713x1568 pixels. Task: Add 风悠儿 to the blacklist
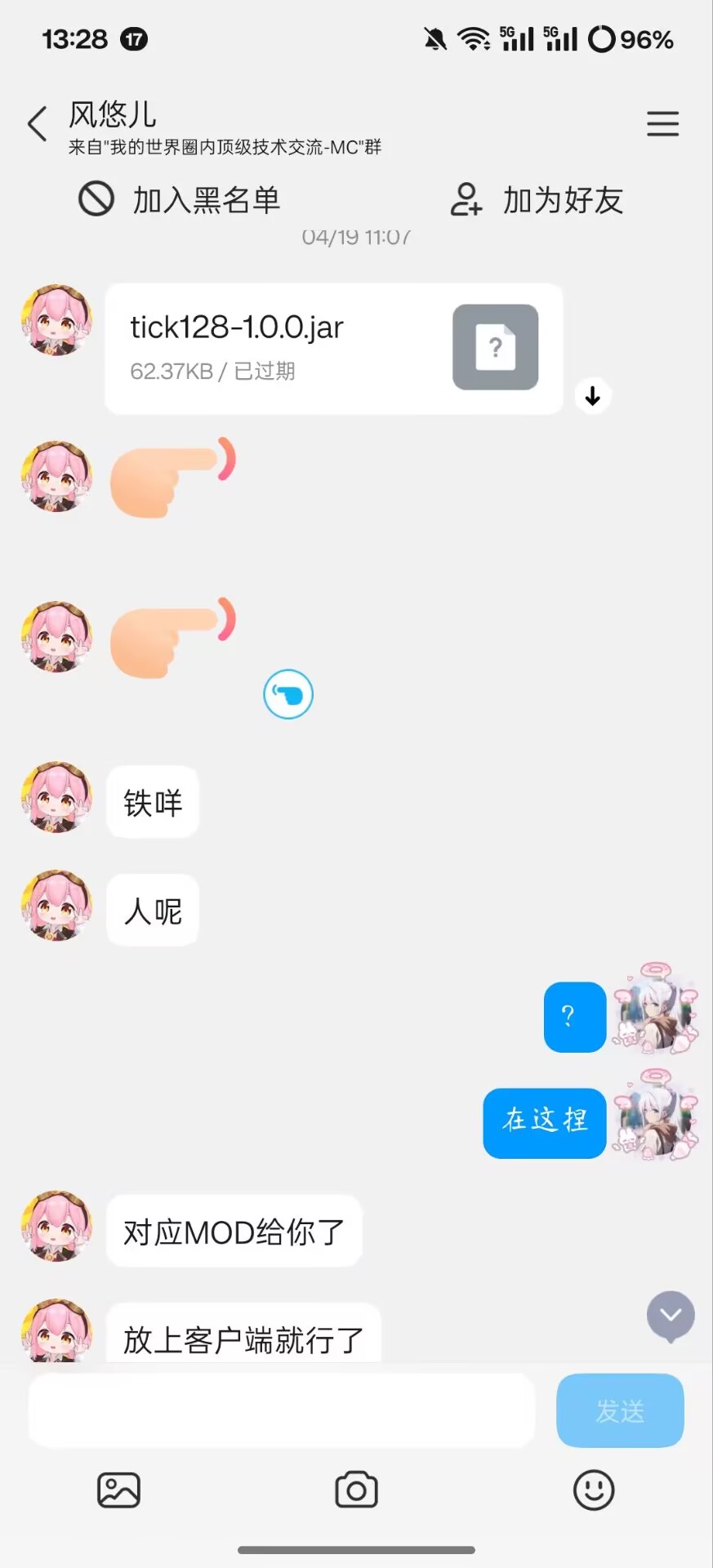click(180, 200)
